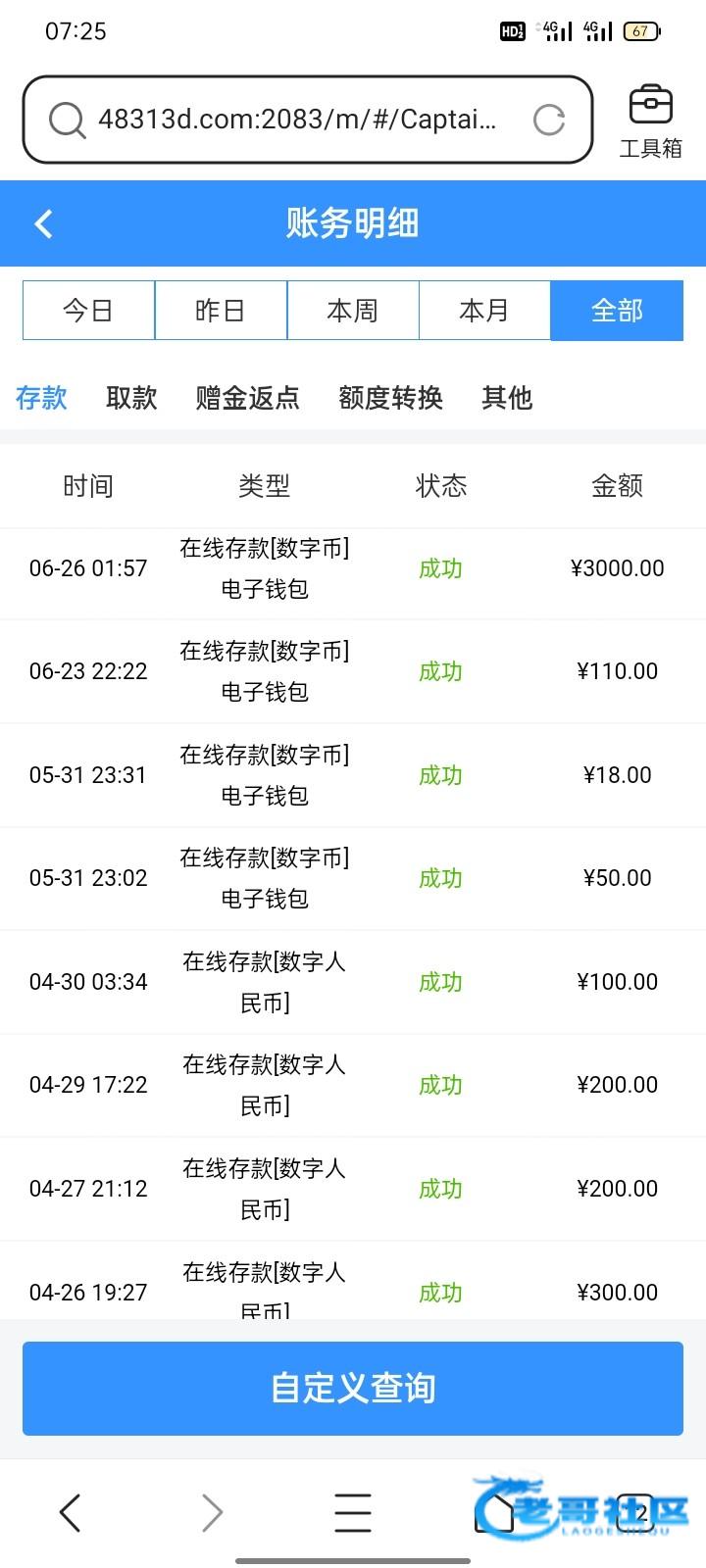Open 自定义查询 custom query
The image size is (706, 1568).
click(353, 1389)
